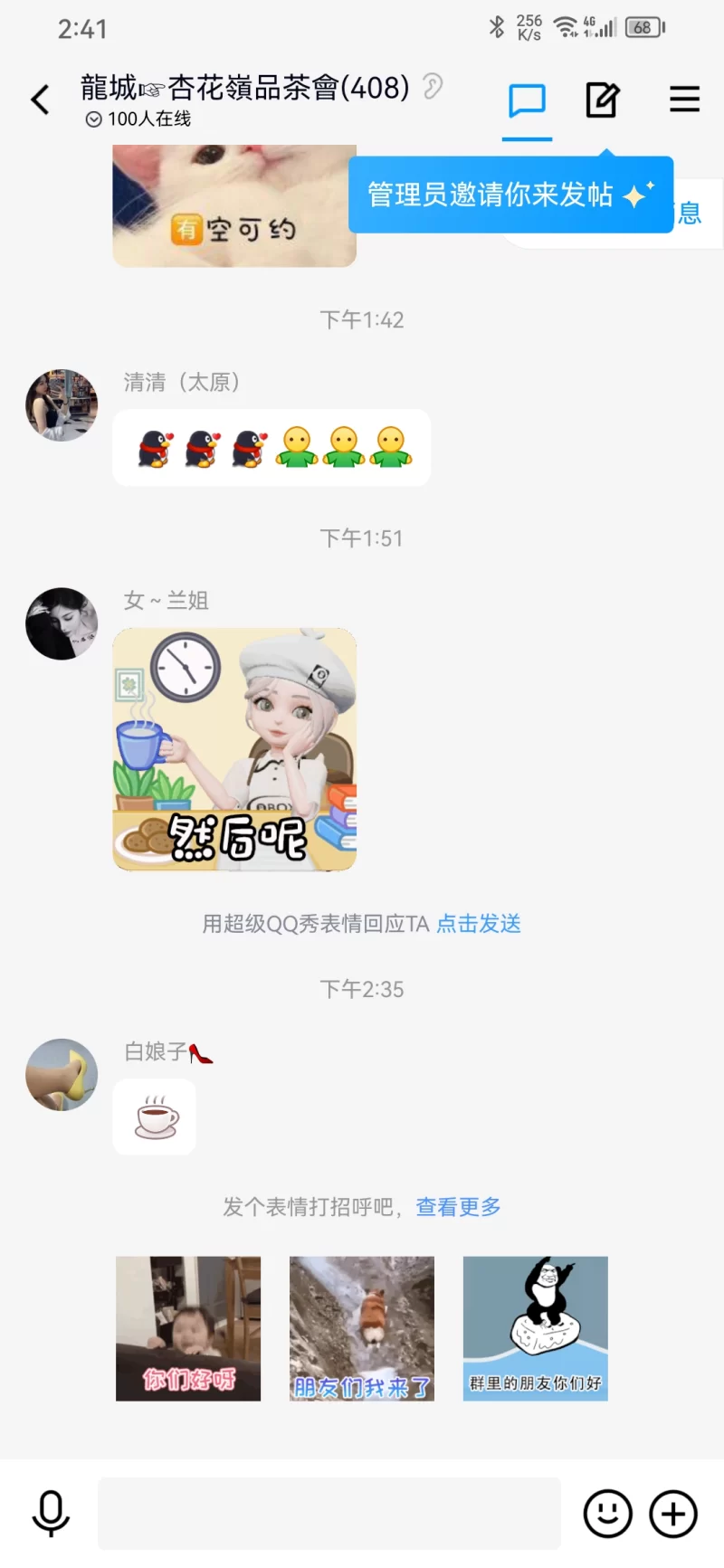724x1568 pixels.
Task: Focus the message input field
Action: point(329,1514)
